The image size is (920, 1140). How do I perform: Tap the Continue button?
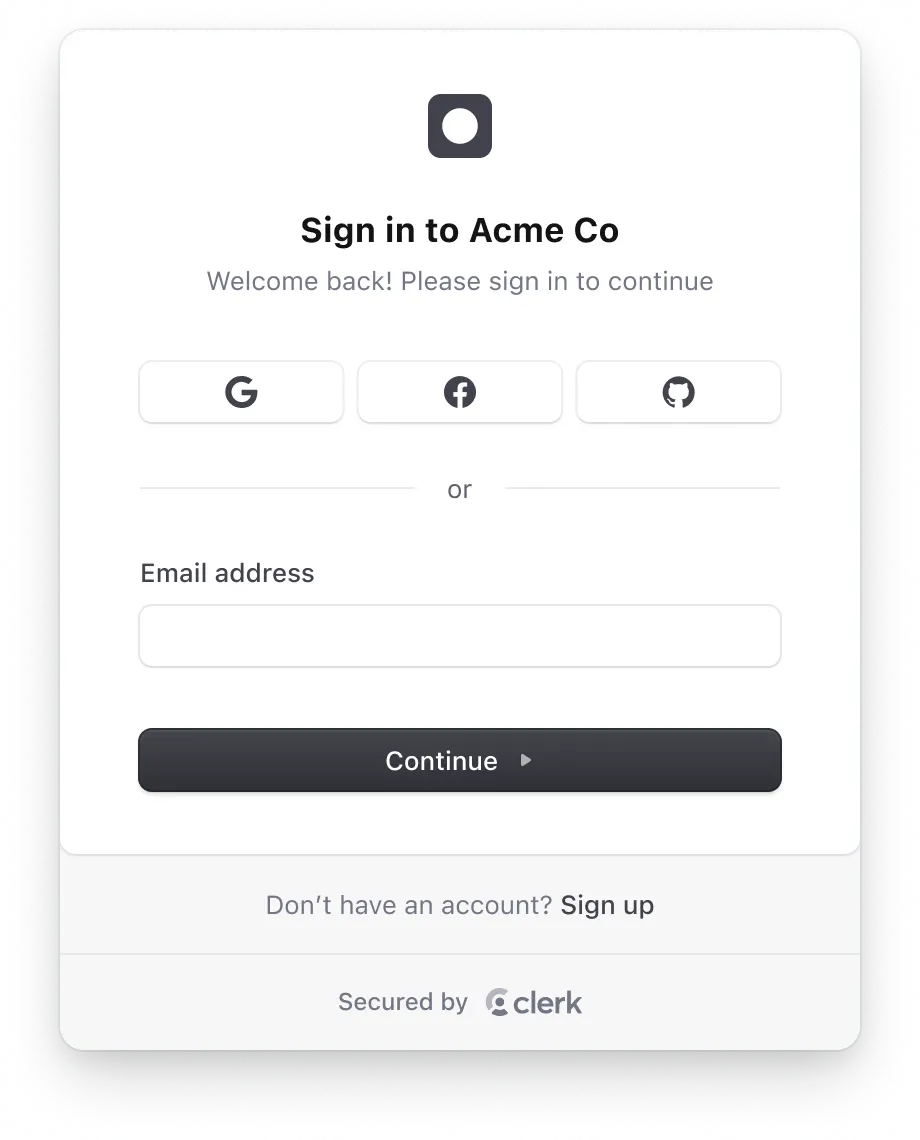click(x=460, y=760)
